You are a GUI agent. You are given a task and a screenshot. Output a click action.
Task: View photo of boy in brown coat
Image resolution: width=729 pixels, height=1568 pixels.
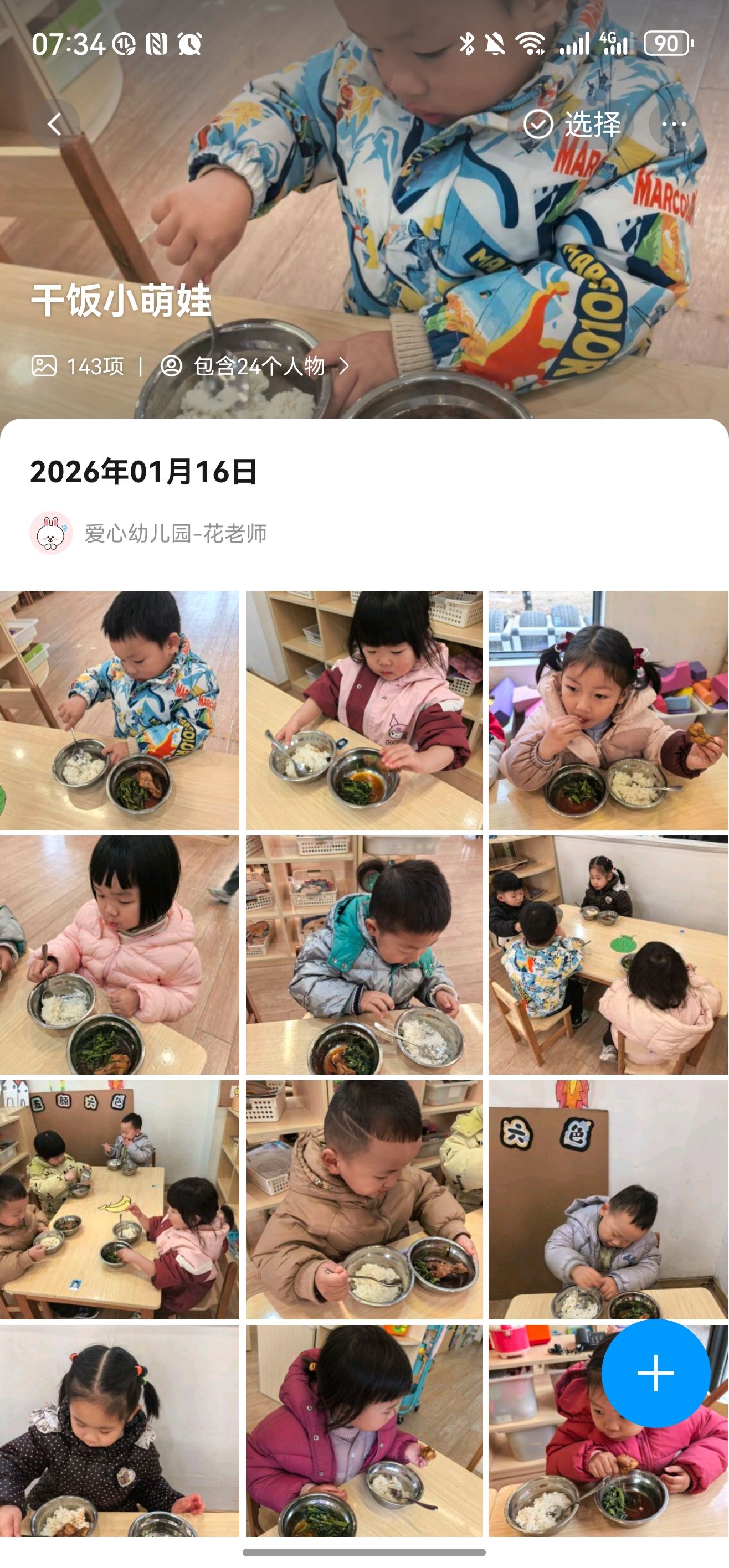point(364,1199)
